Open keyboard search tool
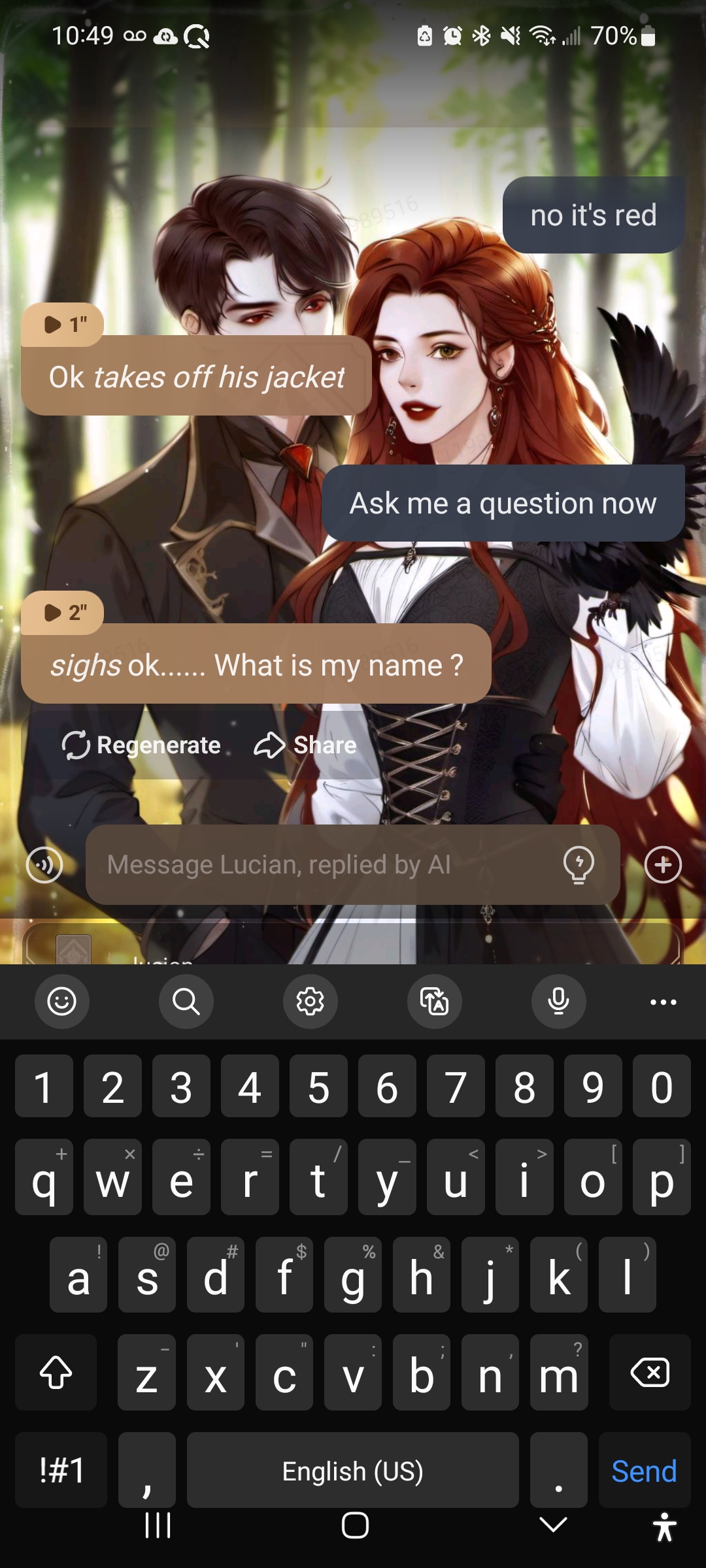This screenshot has width=706, height=1568. coord(186,1001)
